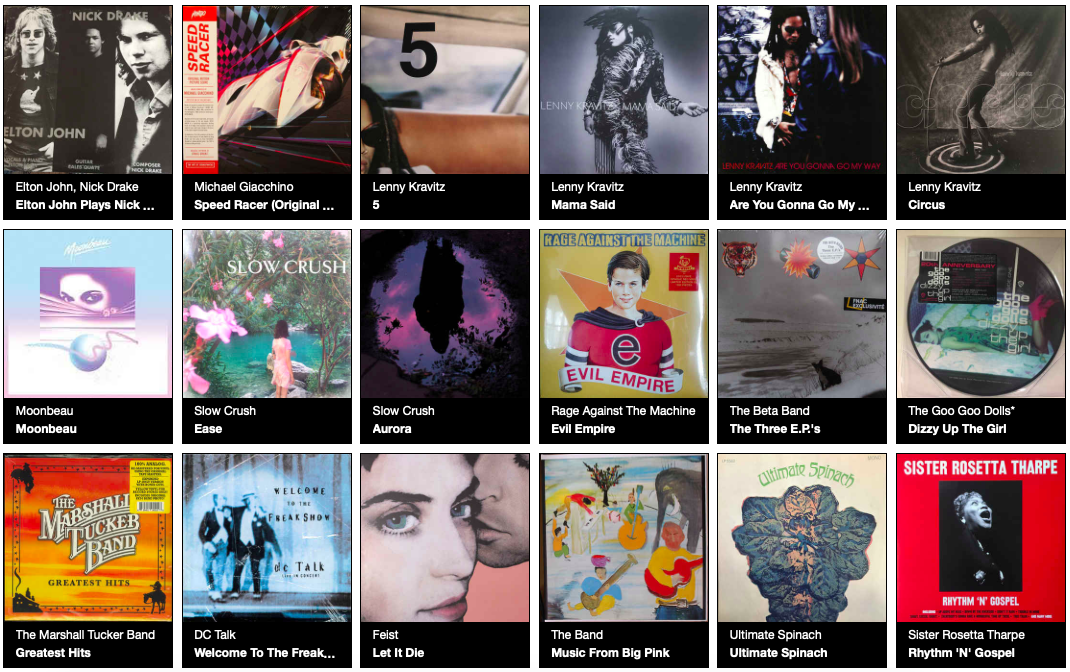Viewport: 1070px width, 672px height.
Task: Open Lenny Kravitz Circus album
Action: pos(981,90)
